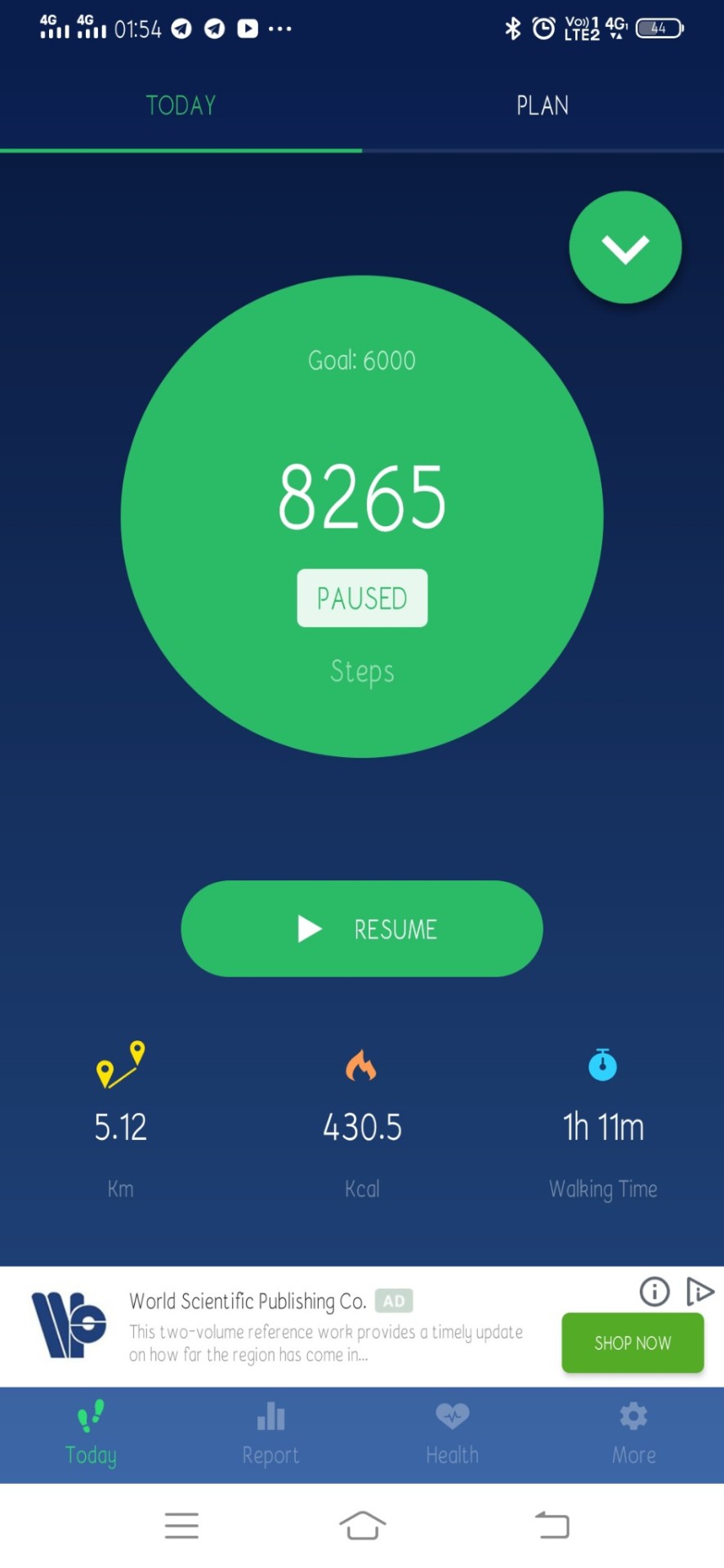
Task: Open the World Scientific Publishing ad
Action: (327, 1327)
